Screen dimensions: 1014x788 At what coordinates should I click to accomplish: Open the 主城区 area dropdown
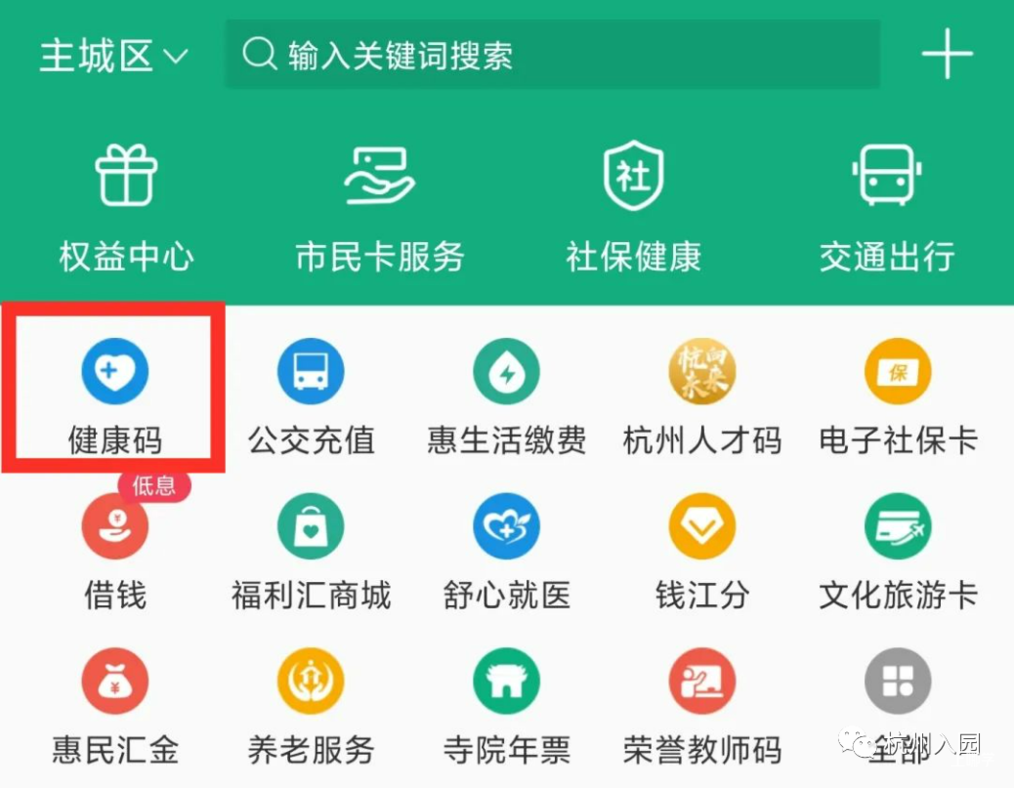pos(113,56)
